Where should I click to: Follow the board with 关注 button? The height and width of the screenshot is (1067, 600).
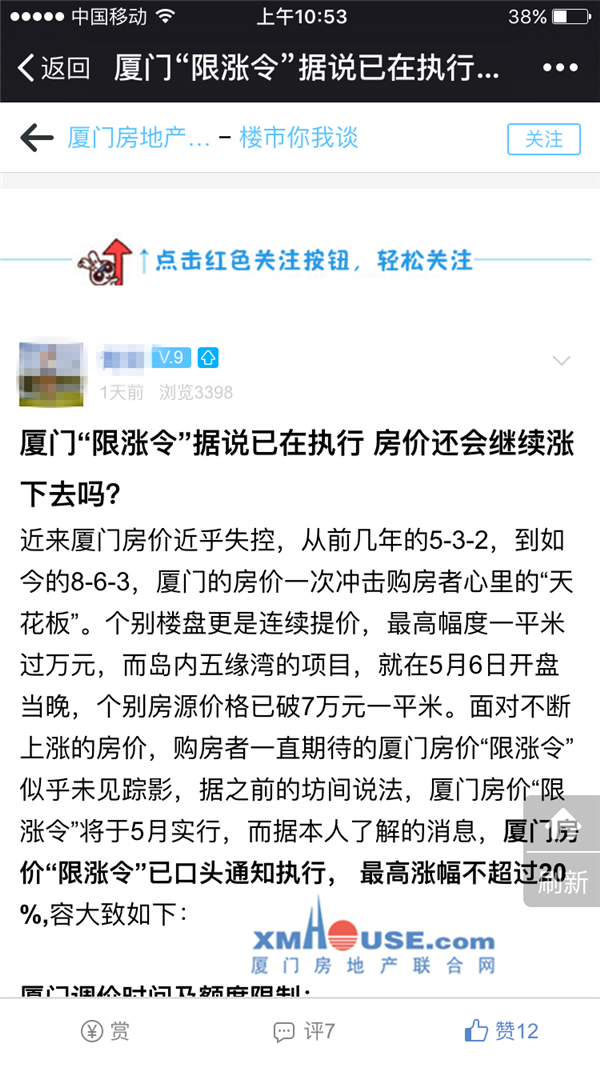coord(543,139)
